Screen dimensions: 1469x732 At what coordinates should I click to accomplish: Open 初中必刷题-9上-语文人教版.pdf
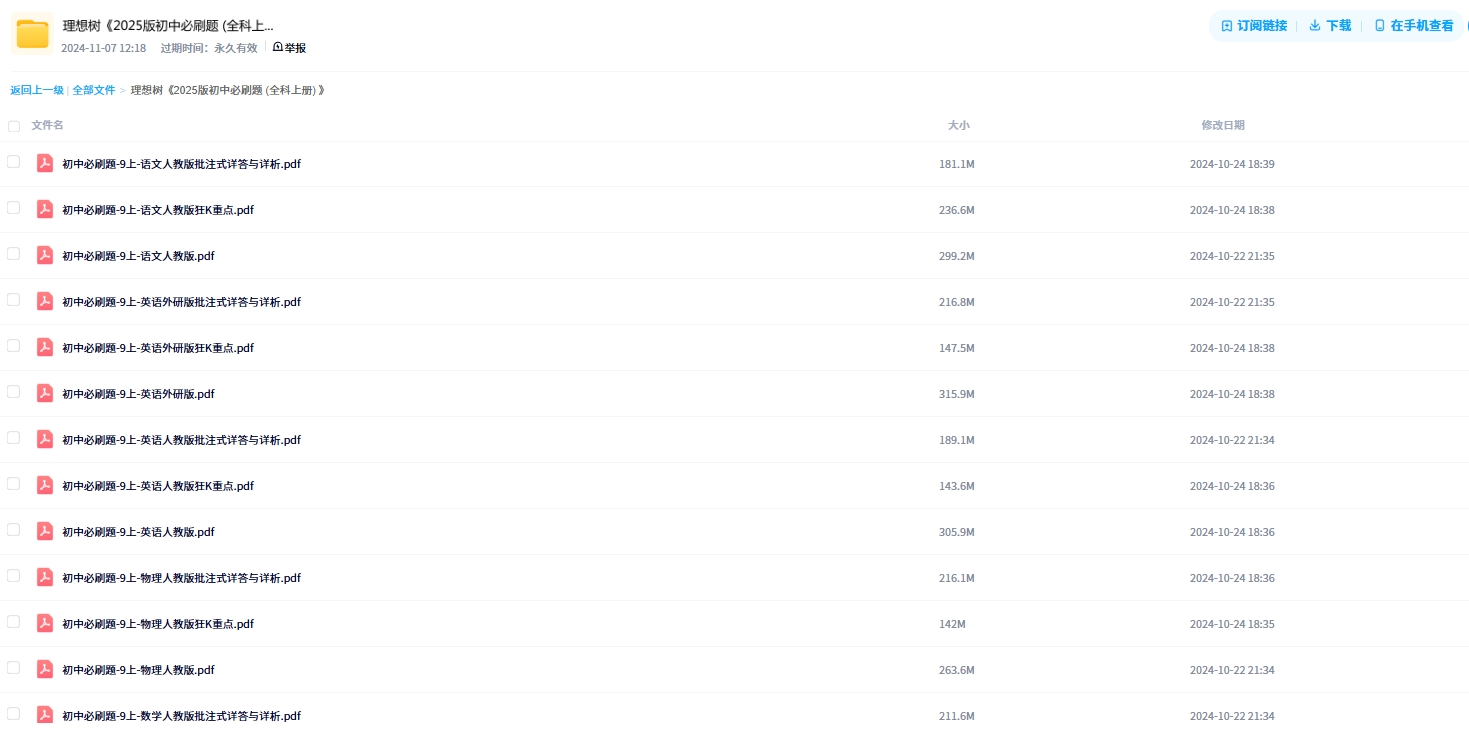[138, 256]
